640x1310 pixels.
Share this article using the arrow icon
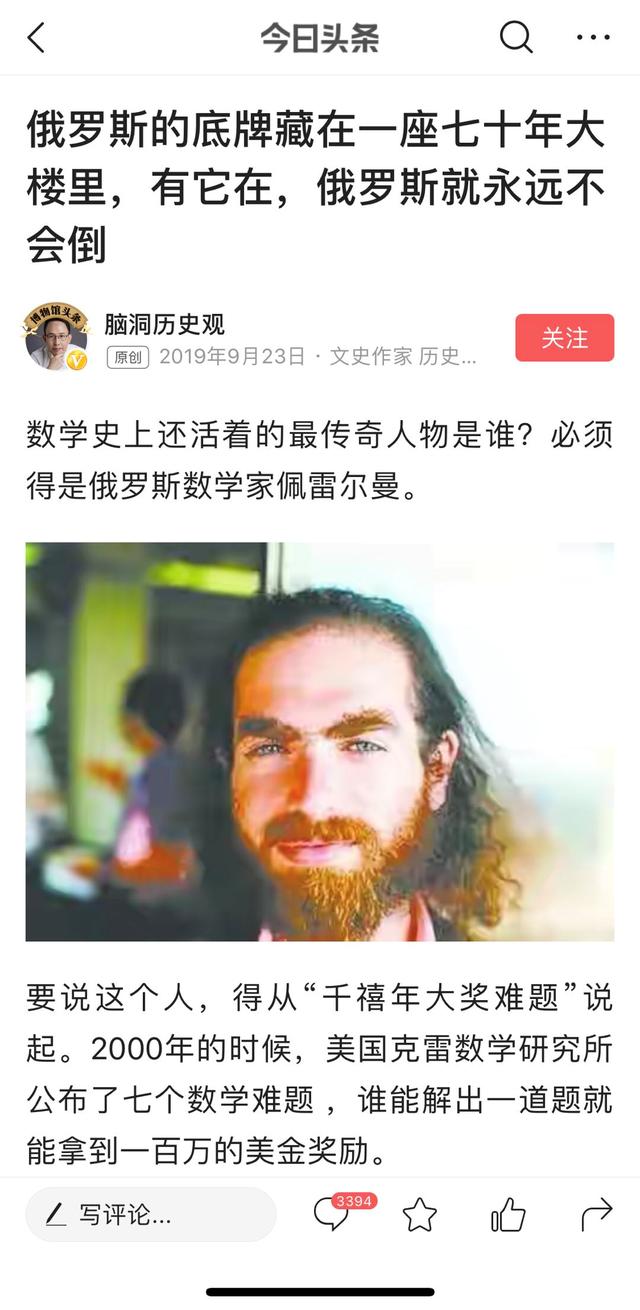[596, 1215]
